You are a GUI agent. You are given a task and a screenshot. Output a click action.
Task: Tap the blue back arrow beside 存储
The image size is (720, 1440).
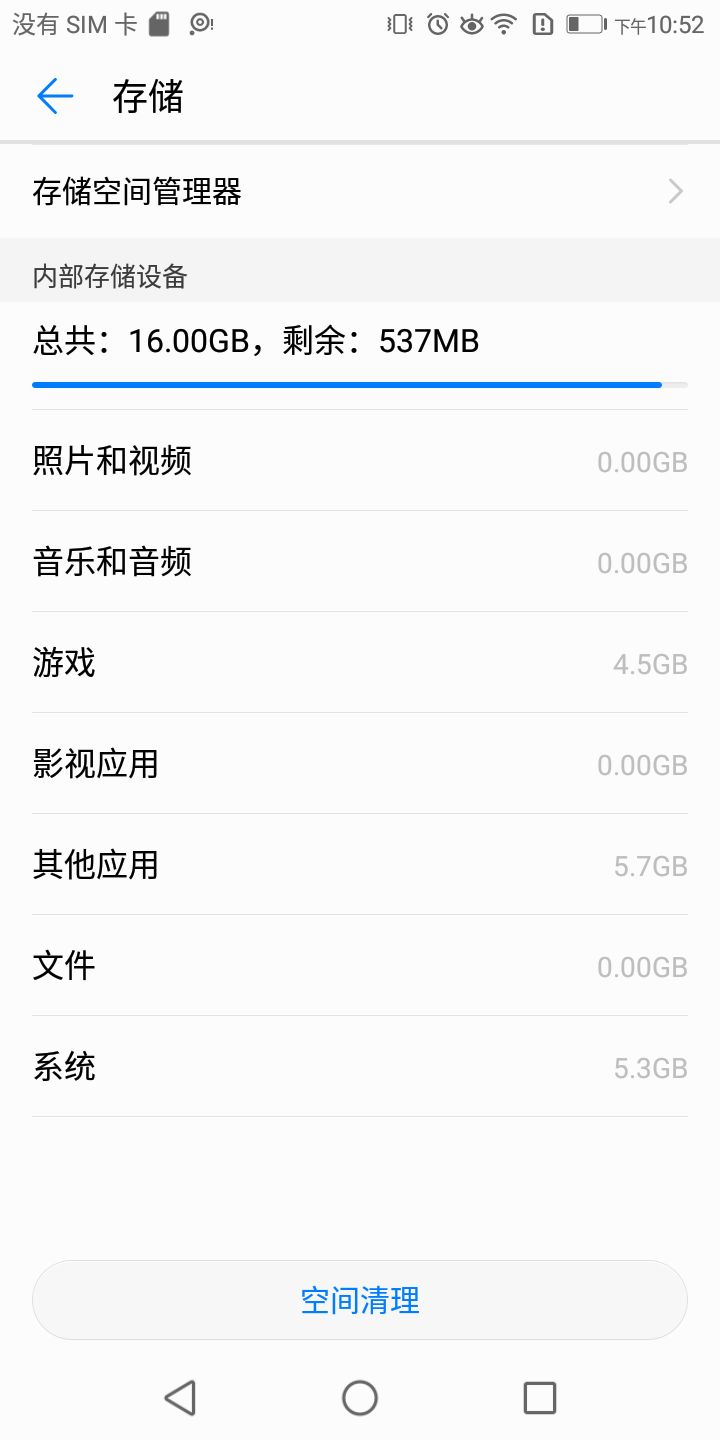tap(55, 96)
